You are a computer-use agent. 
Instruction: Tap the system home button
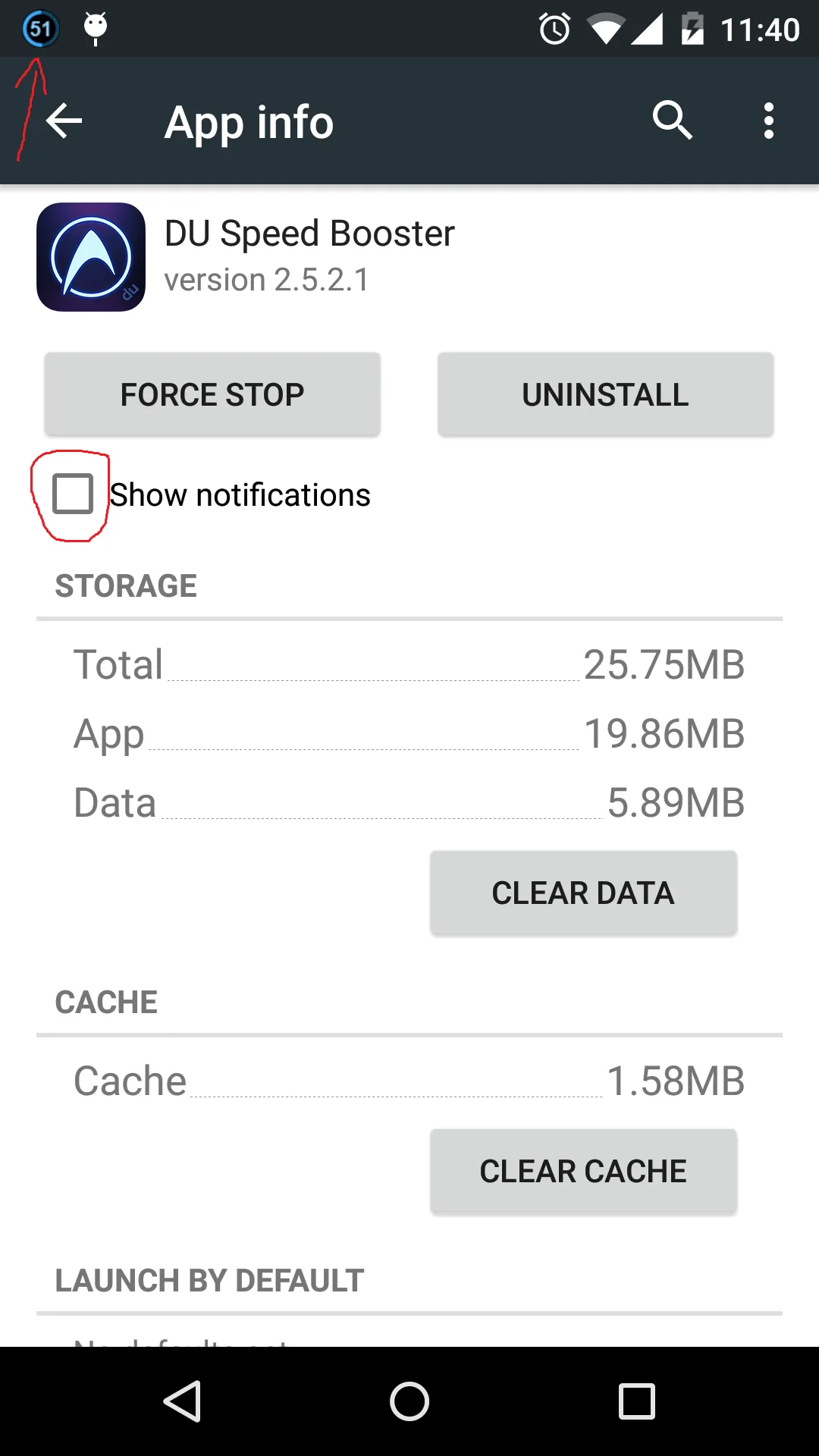point(409,1401)
